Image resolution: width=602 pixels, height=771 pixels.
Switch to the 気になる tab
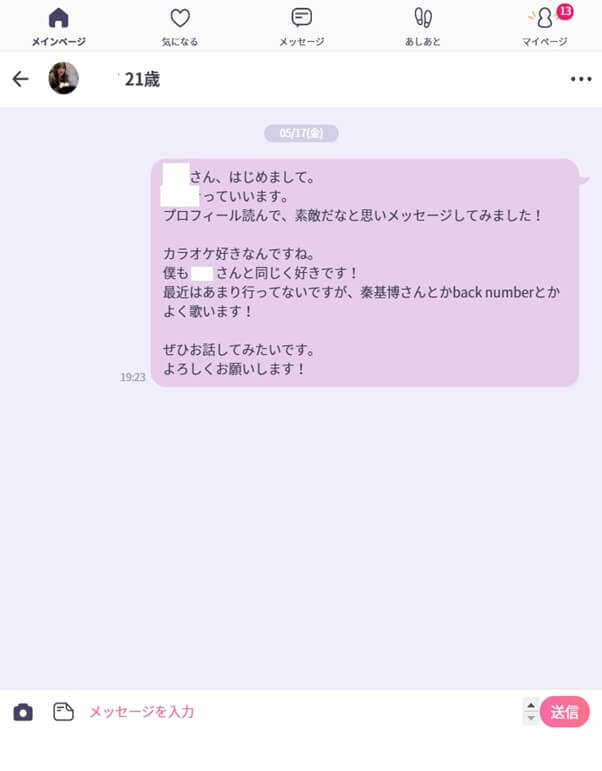180,26
